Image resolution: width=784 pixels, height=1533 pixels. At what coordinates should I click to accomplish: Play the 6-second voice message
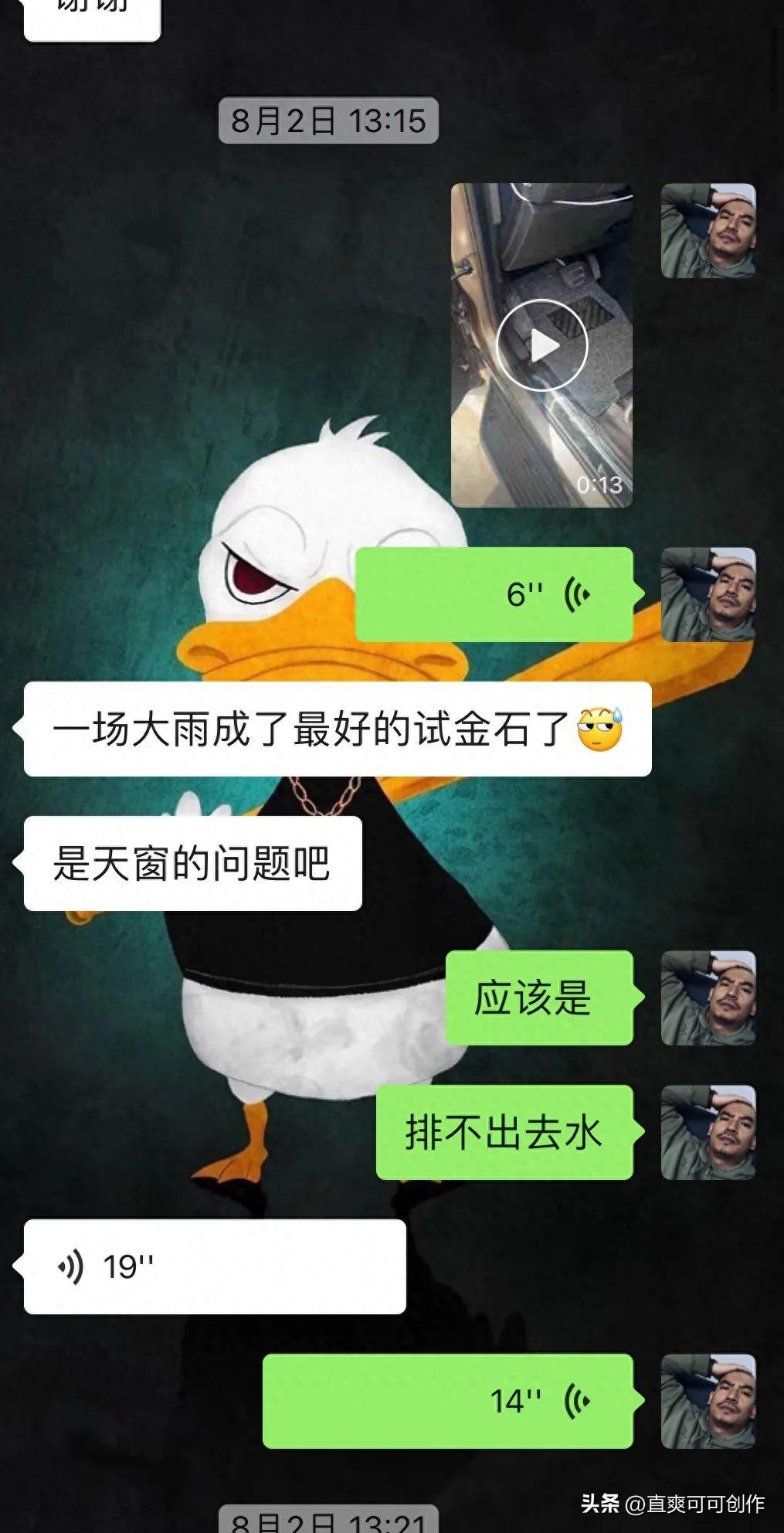tap(494, 594)
